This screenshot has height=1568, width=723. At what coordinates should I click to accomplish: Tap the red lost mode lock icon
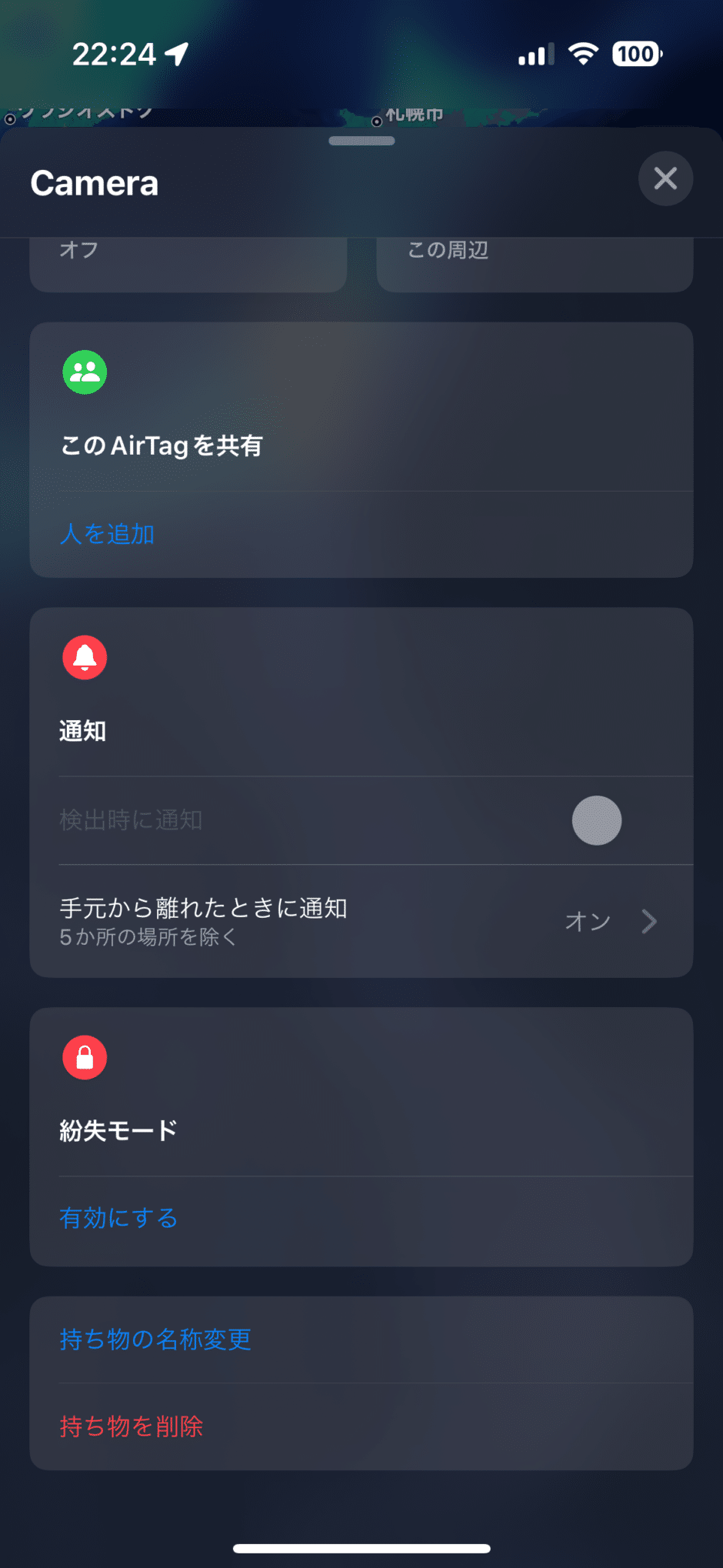(x=85, y=1058)
